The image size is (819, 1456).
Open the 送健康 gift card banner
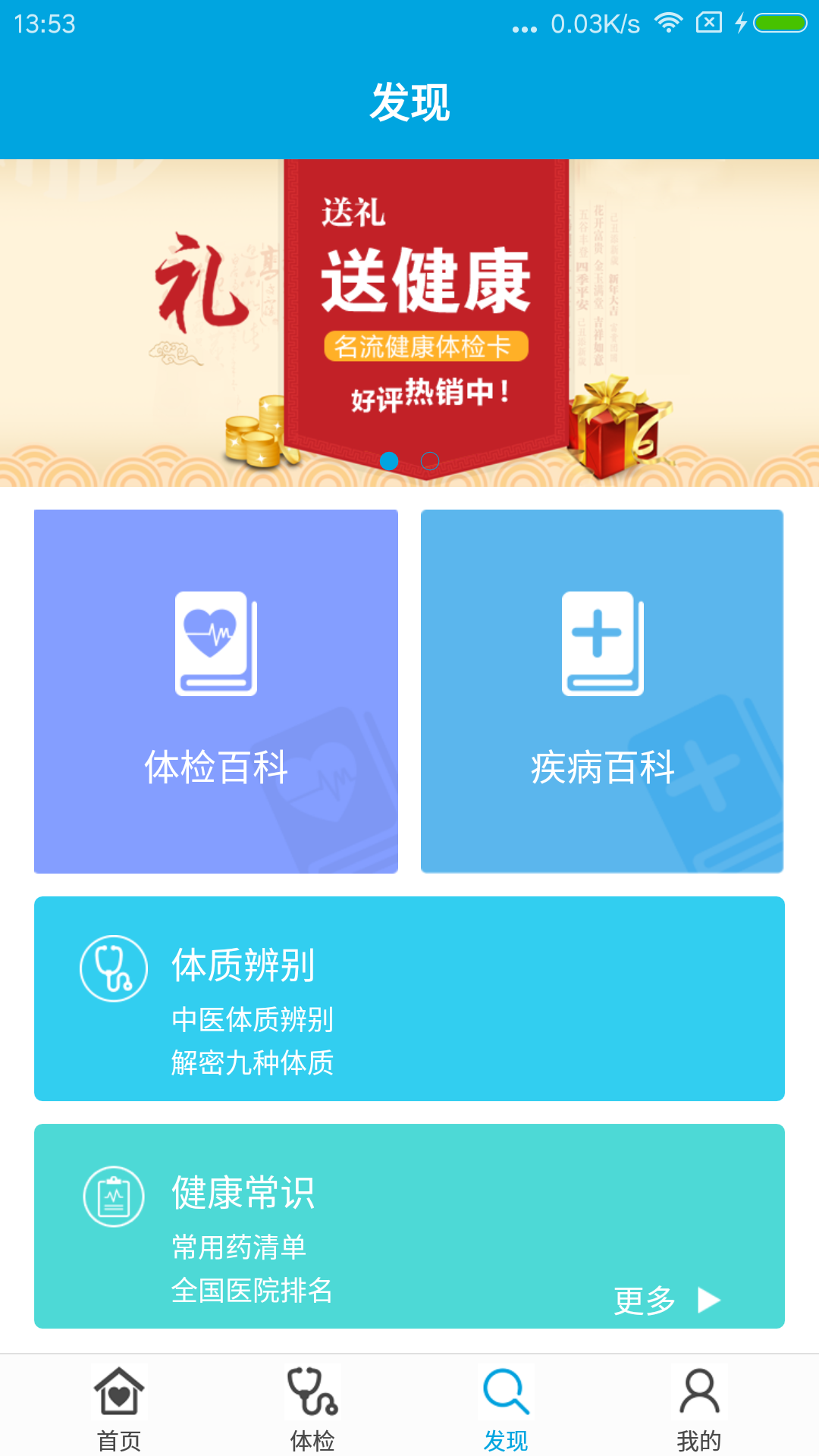tap(409, 303)
